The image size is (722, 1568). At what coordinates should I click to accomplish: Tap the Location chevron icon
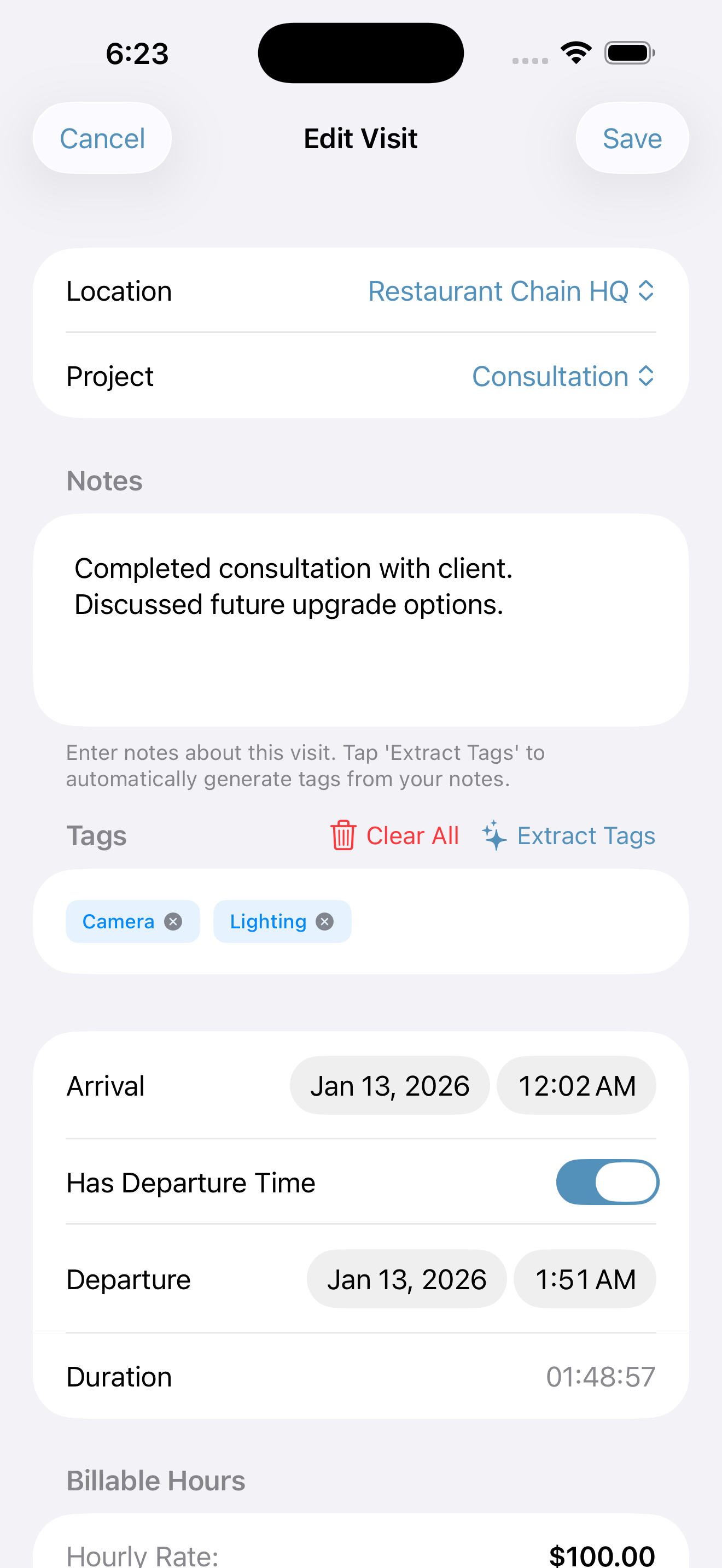(x=647, y=291)
